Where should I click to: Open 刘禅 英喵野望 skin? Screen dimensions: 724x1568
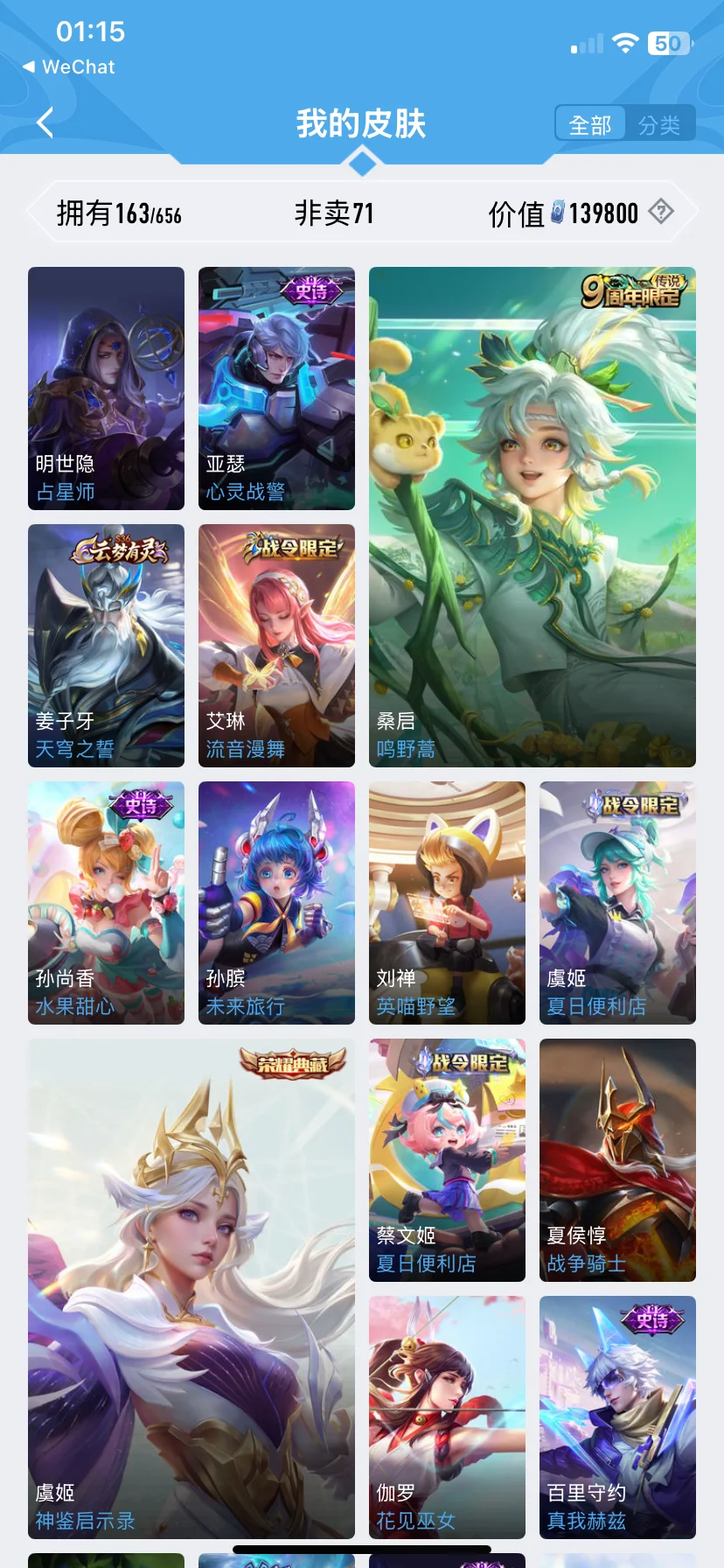(x=447, y=902)
